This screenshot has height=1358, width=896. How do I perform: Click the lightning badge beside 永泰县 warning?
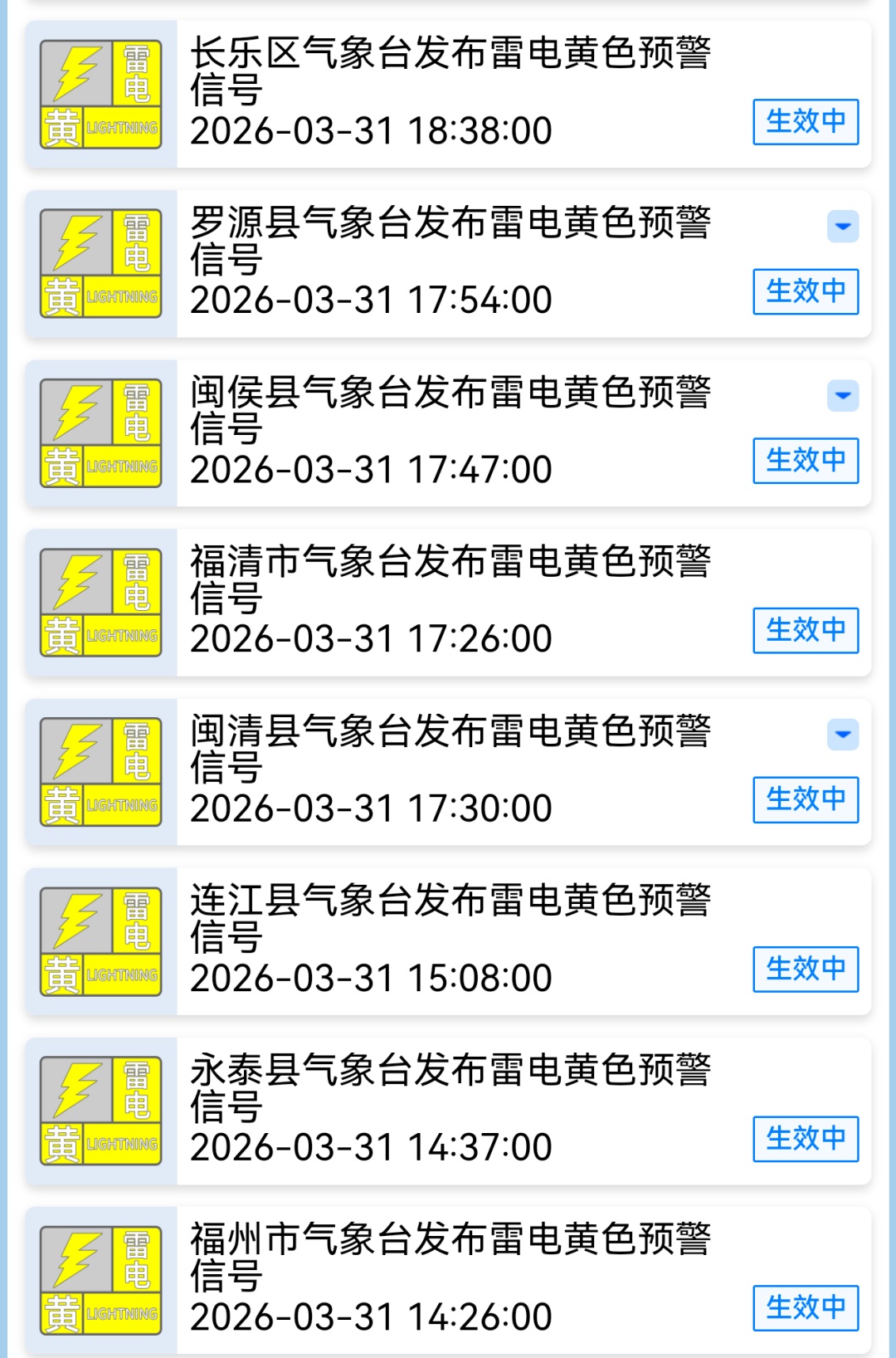pyautogui.click(x=100, y=1106)
